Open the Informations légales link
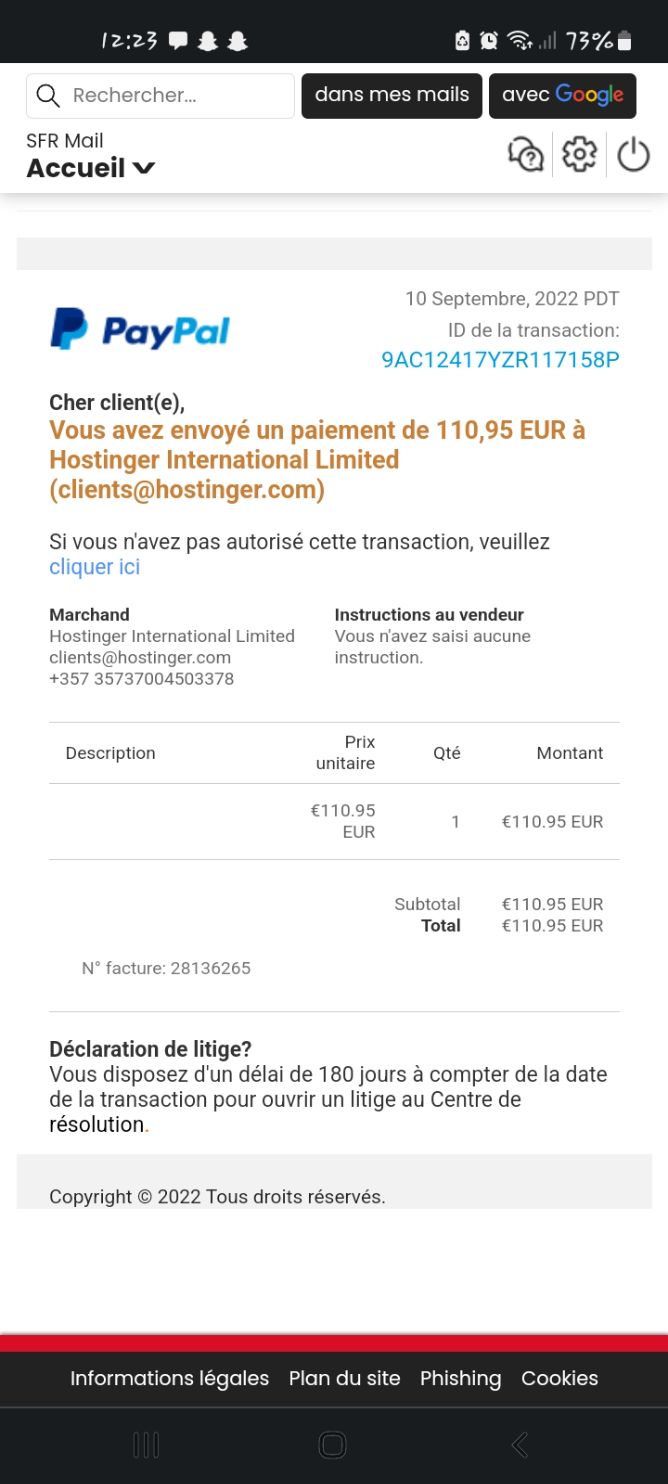Screen dimensions: 668x1484 click(169, 1378)
